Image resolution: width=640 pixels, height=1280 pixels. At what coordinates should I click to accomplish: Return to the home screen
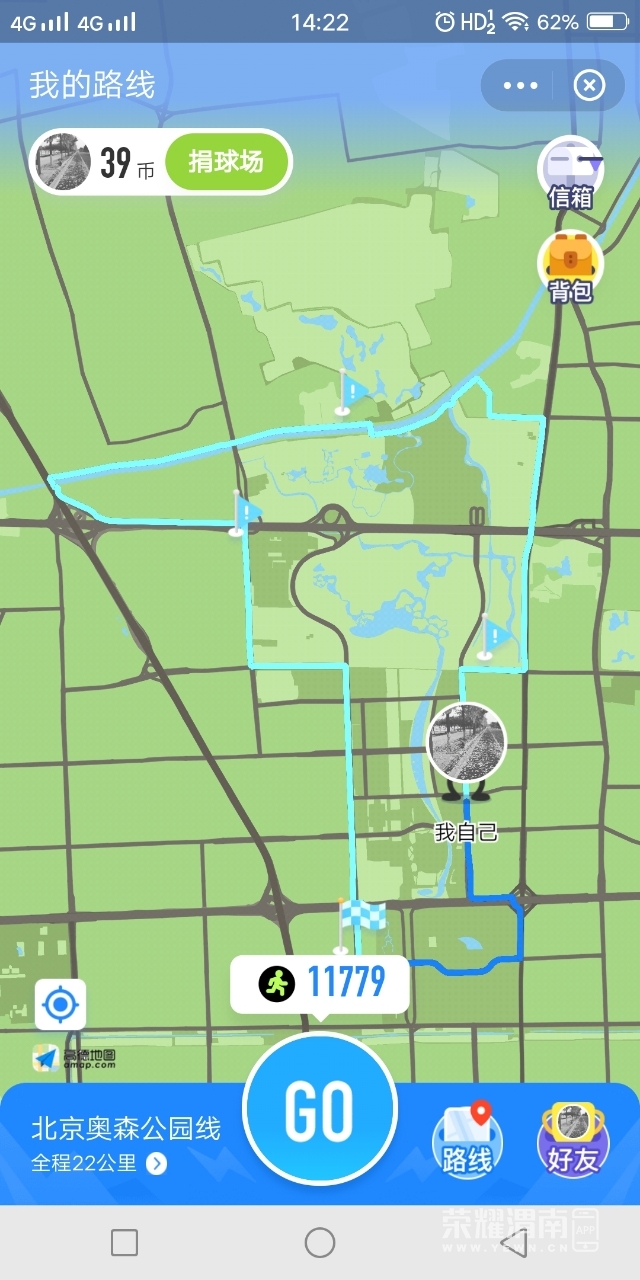(x=320, y=1243)
